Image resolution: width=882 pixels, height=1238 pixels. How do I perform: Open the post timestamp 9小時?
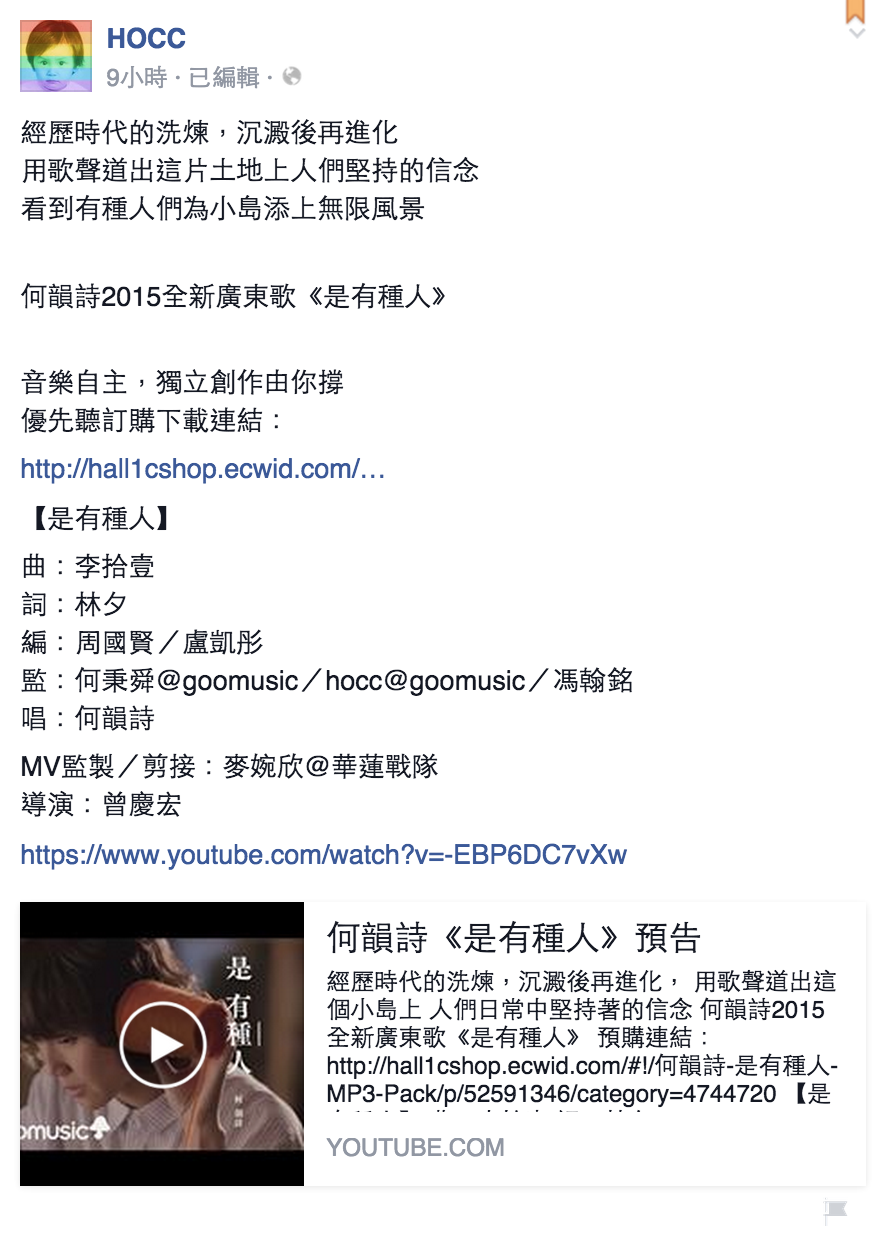[136, 77]
